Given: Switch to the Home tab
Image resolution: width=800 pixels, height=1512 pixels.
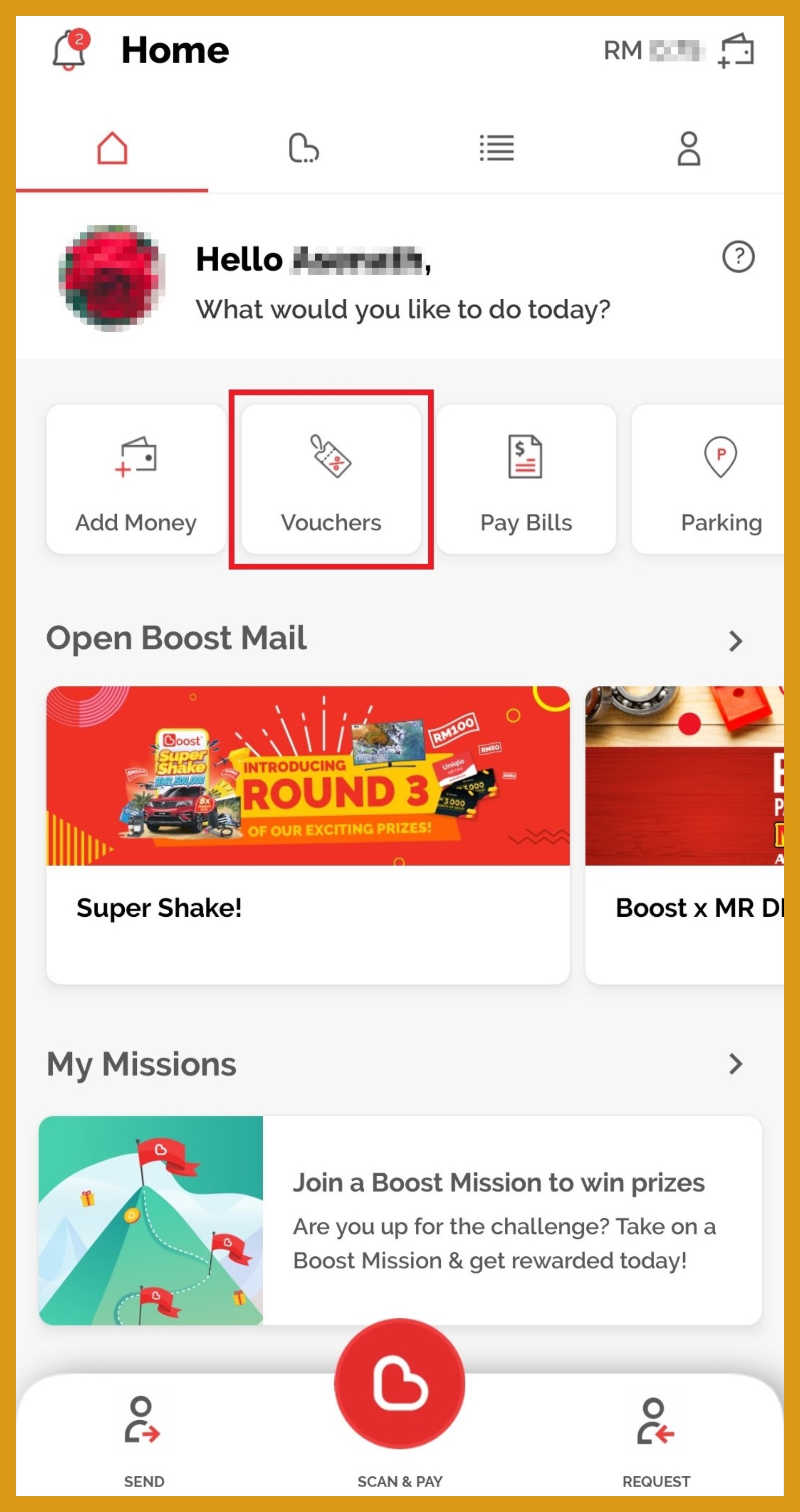Looking at the screenshot, I should point(112,148).
